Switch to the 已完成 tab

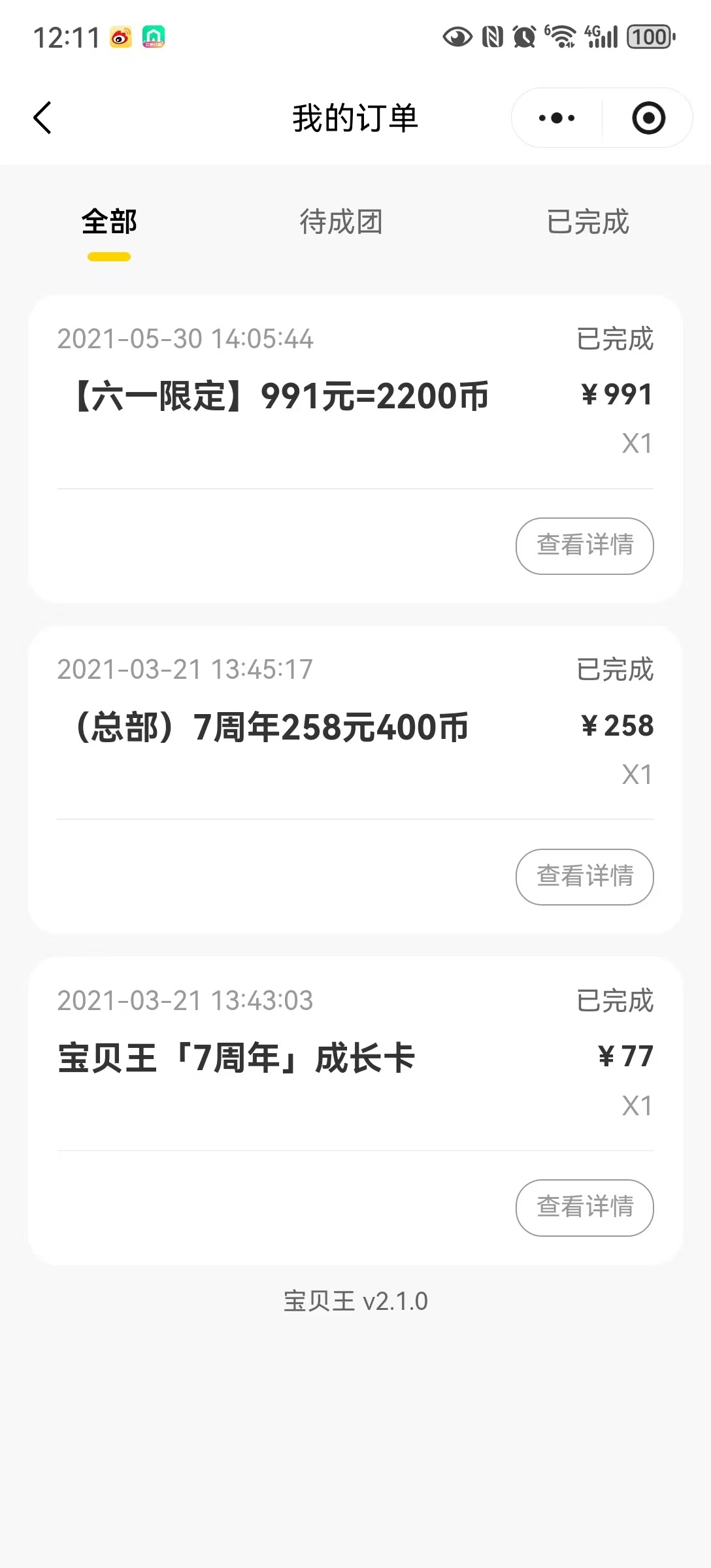point(587,222)
